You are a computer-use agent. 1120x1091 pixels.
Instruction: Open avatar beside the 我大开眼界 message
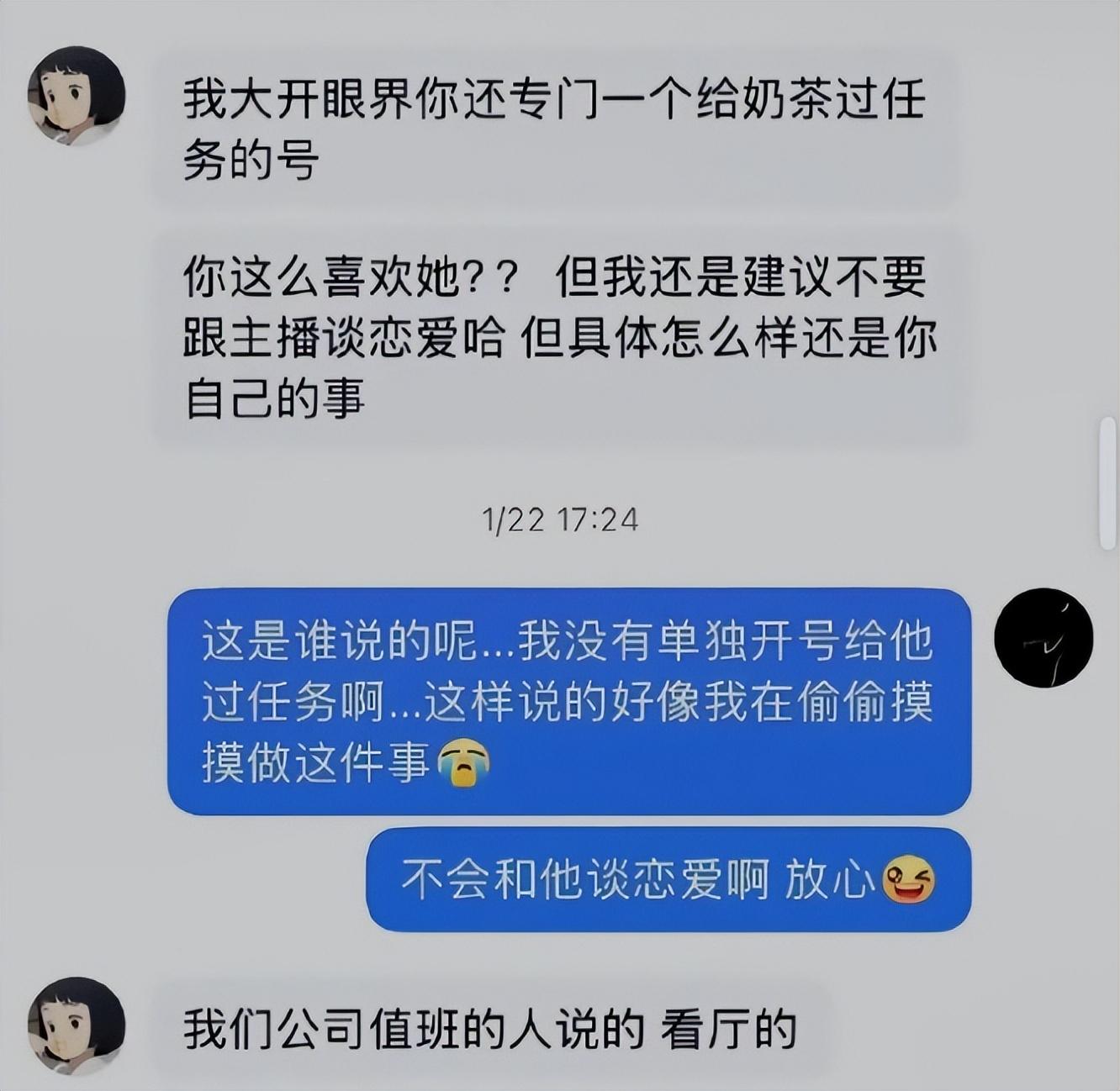click(x=77, y=95)
